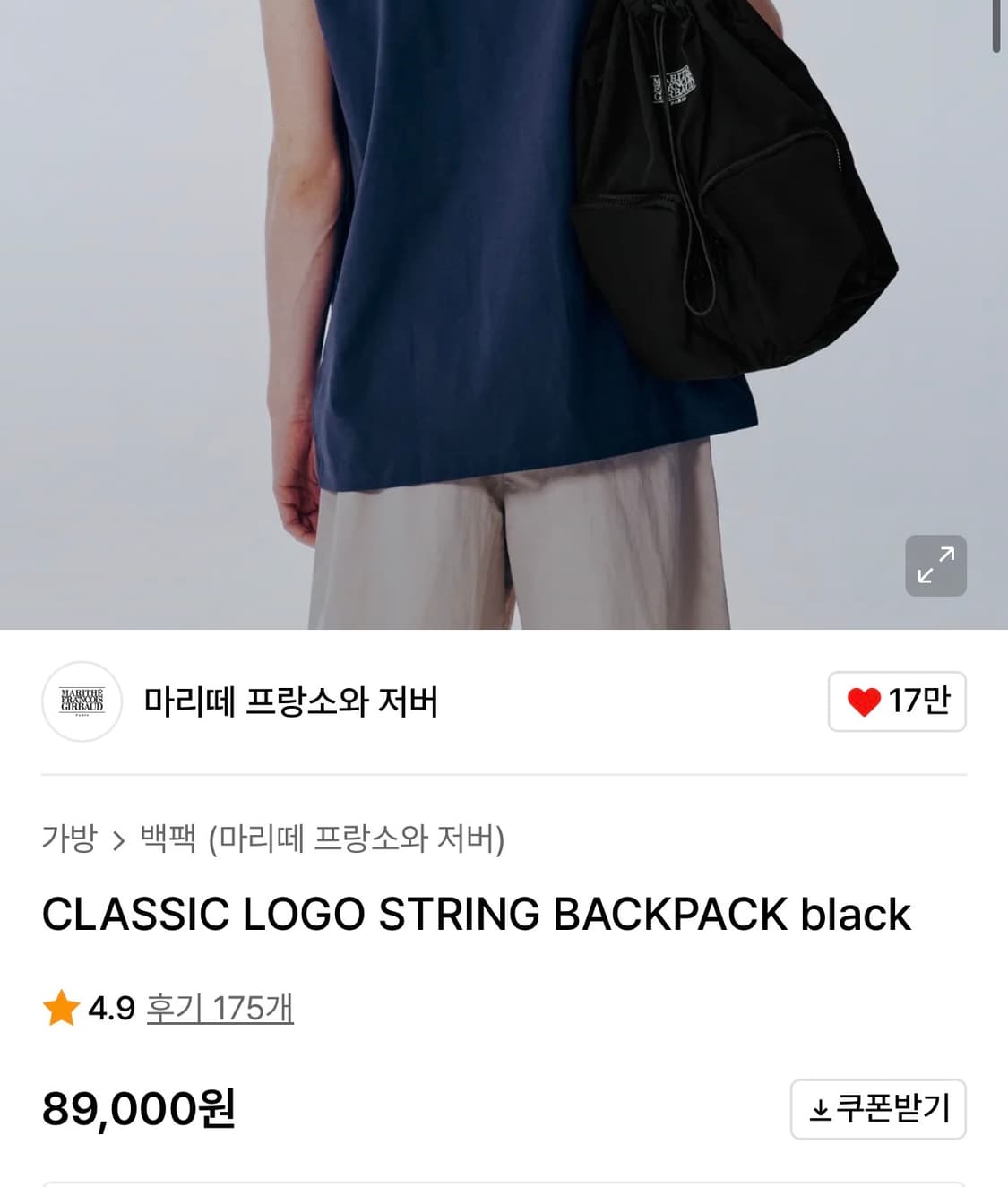Image resolution: width=1008 pixels, height=1187 pixels.
Task: Click the orange star rating icon
Action: pyautogui.click(x=59, y=1009)
